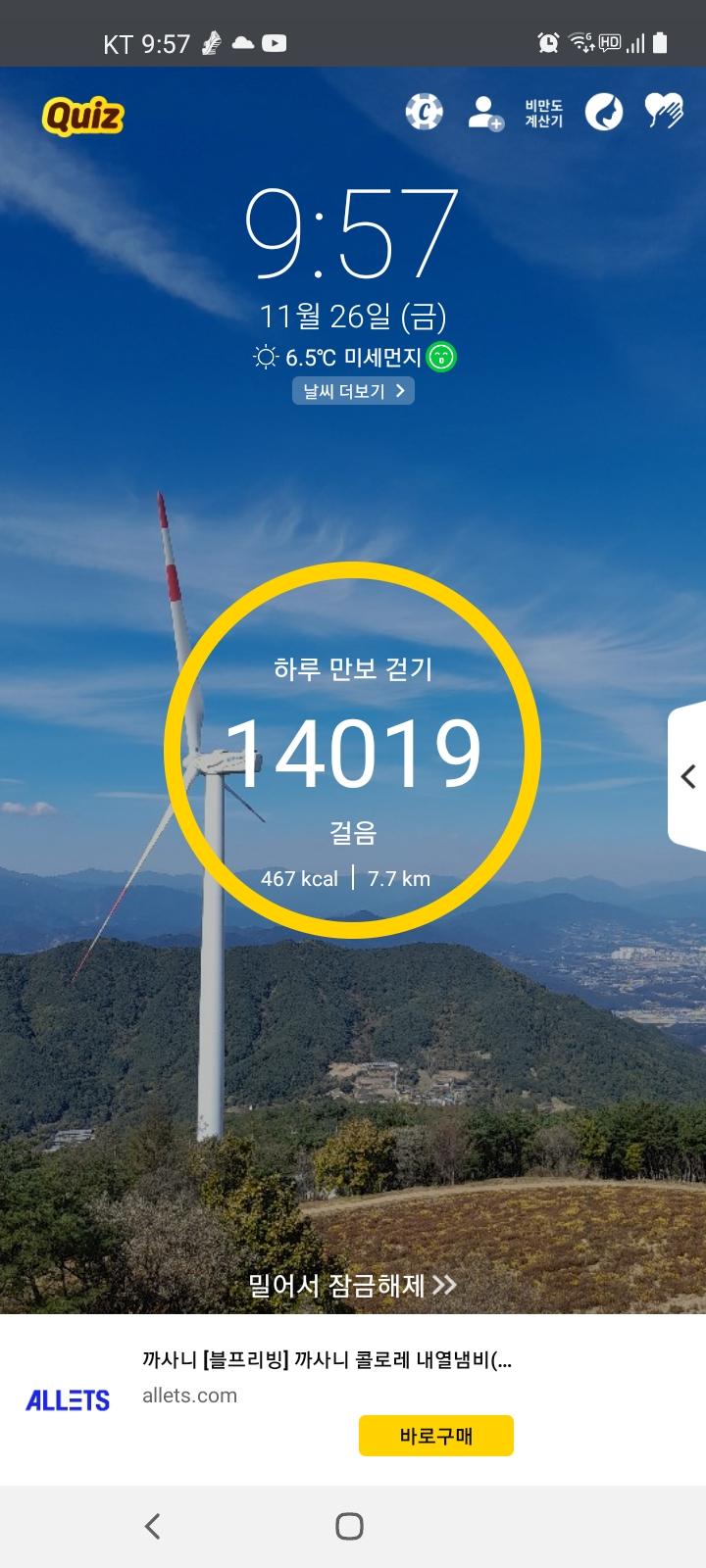Tap the system home button
Image resolution: width=706 pixels, height=1568 pixels.
click(x=349, y=1526)
